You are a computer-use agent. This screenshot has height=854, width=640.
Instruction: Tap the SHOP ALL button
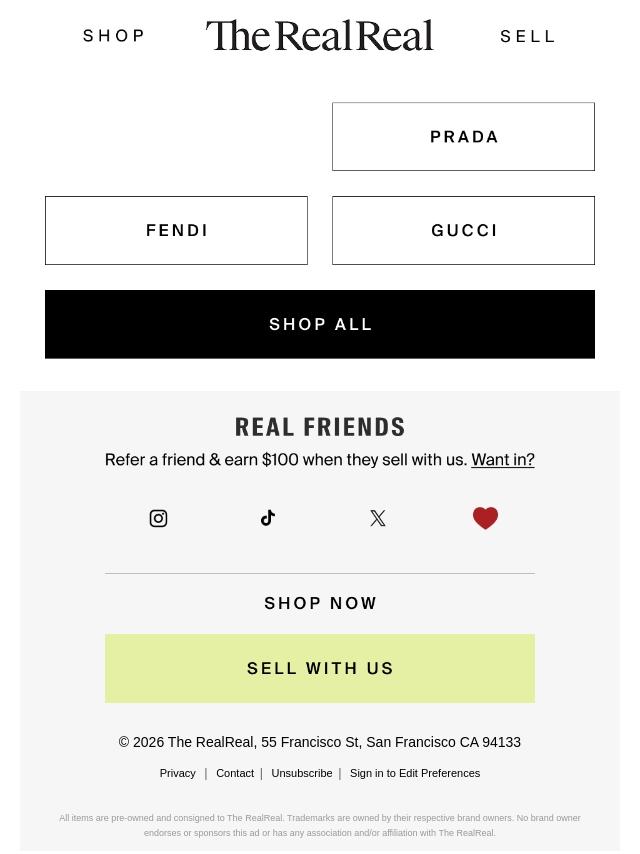(320, 324)
